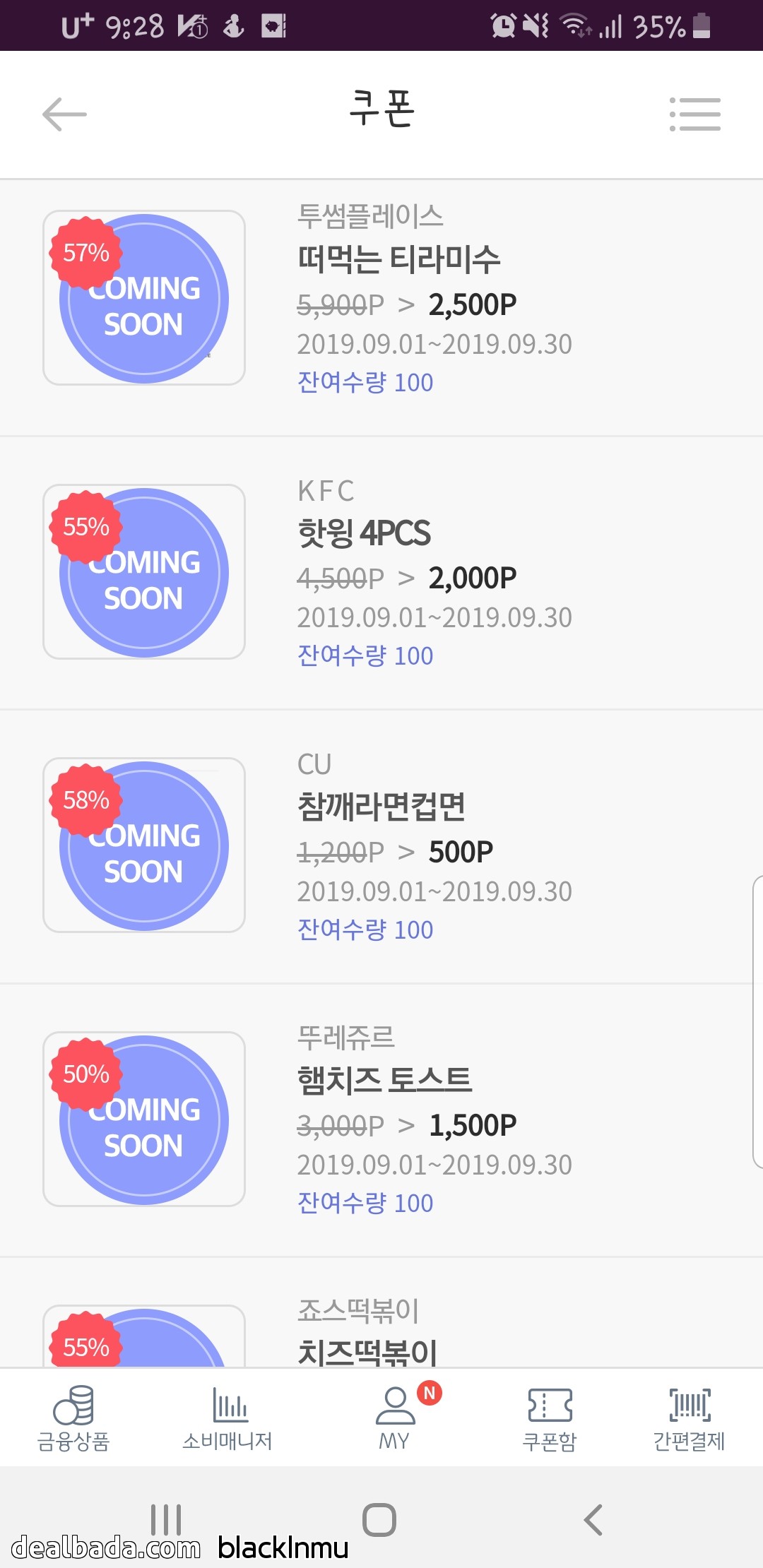Image resolution: width=763 pixels, height=1568 pixels.
Task: Open the list menu icon
Action: 695,114
